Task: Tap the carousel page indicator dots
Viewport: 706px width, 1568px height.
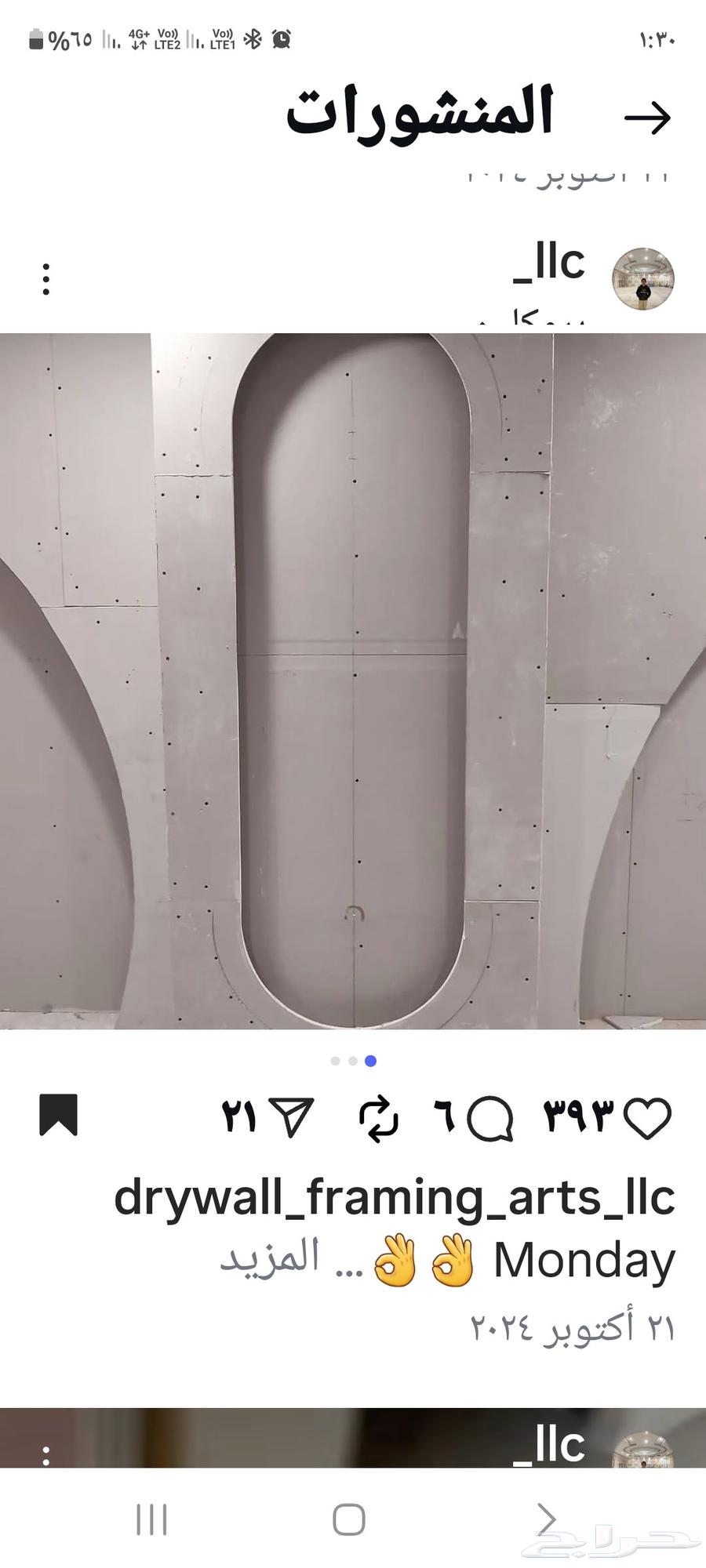Action: (353, 1061)
